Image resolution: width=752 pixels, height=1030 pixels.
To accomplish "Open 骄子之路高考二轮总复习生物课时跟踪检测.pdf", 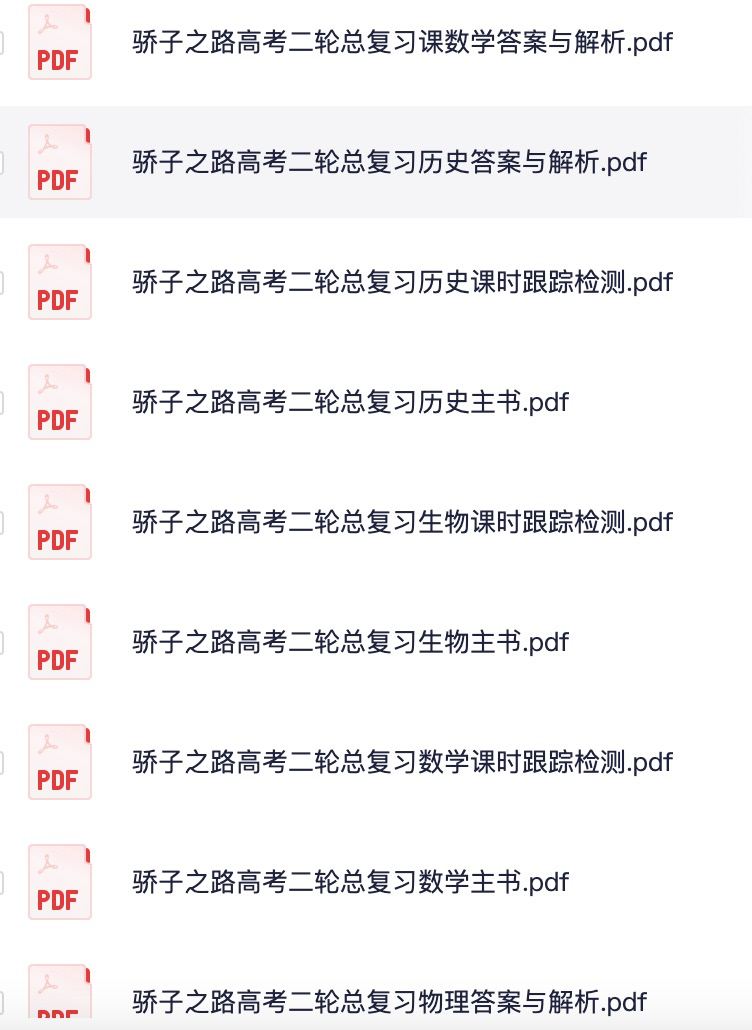I will pyautogui.click(x=400, y=521).
